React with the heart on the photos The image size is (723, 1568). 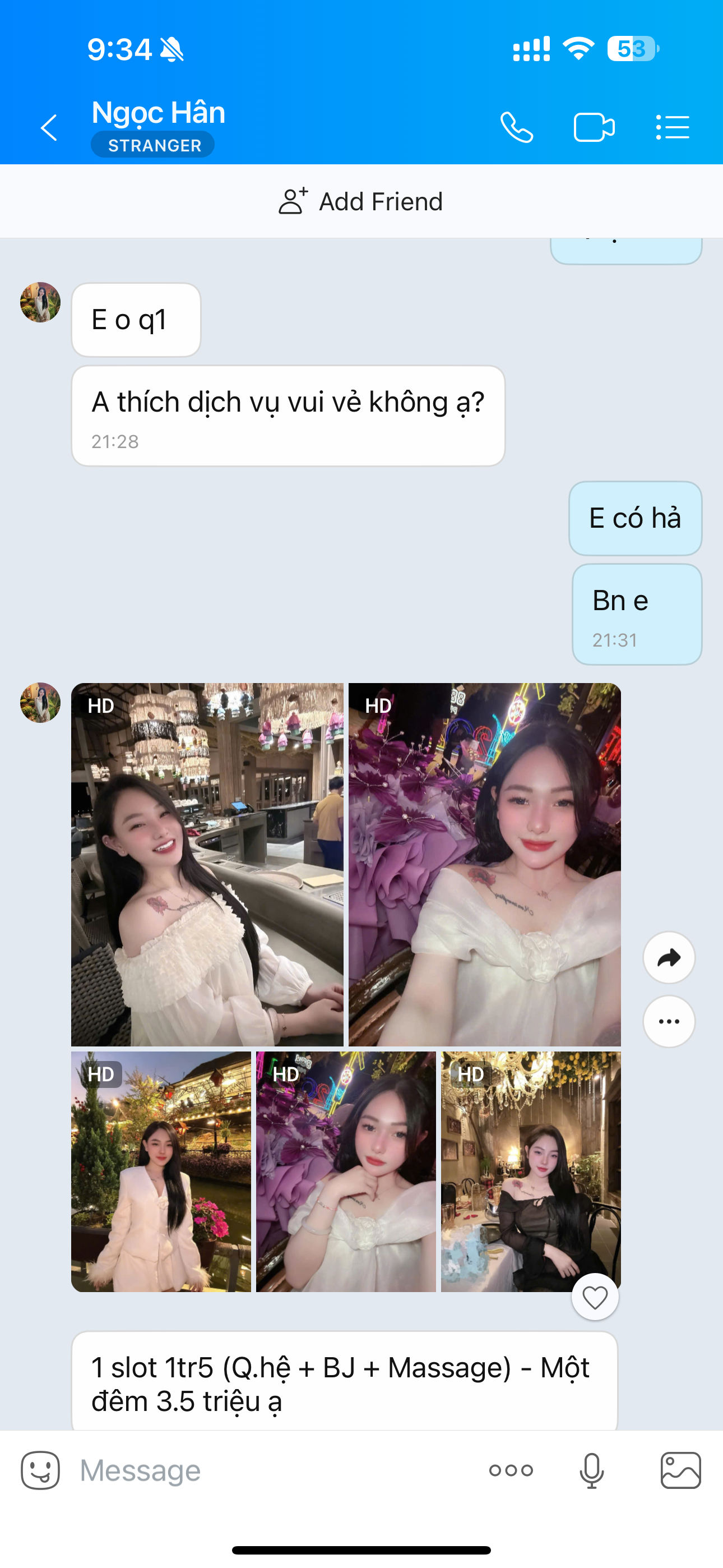pos(595,1297)
